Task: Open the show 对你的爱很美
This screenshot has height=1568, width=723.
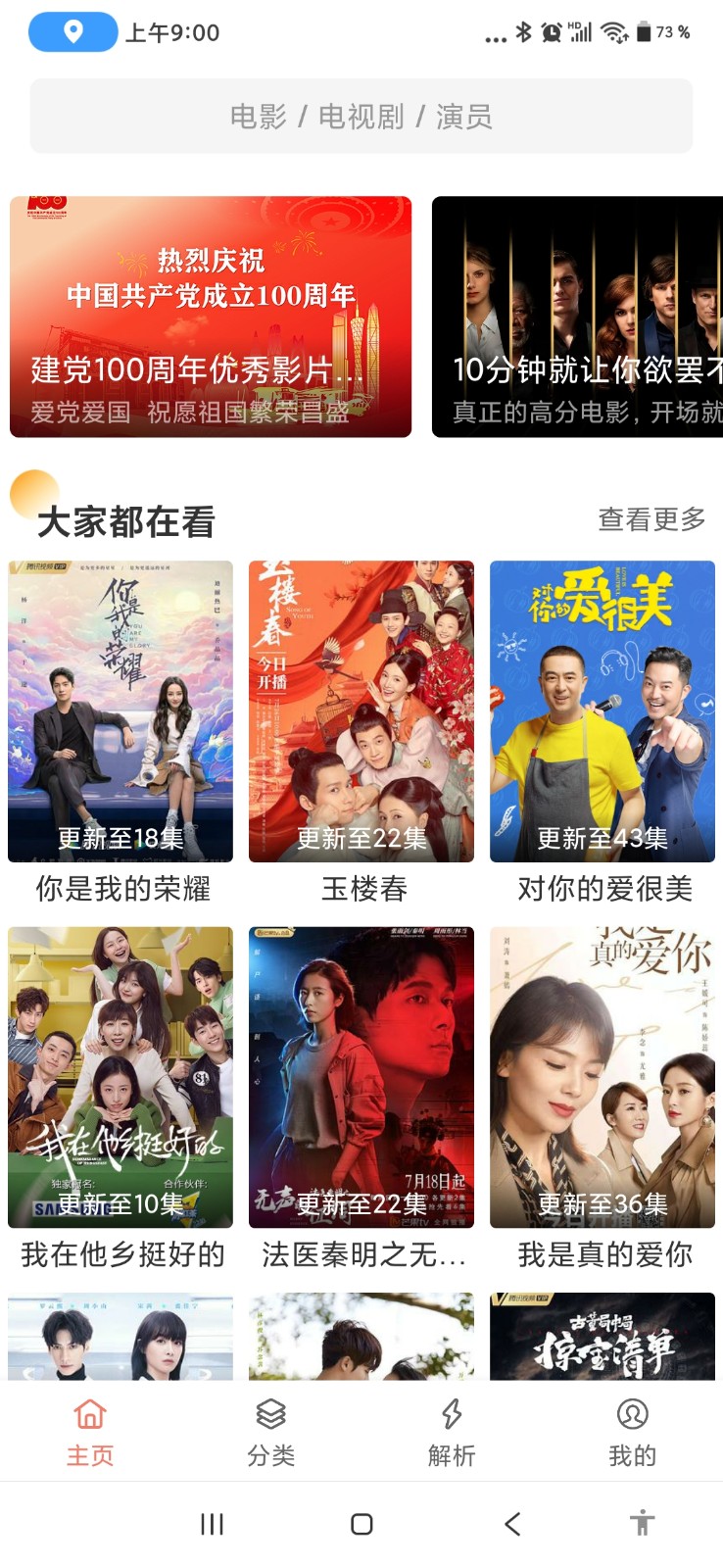Action: (x=602, y=711)
